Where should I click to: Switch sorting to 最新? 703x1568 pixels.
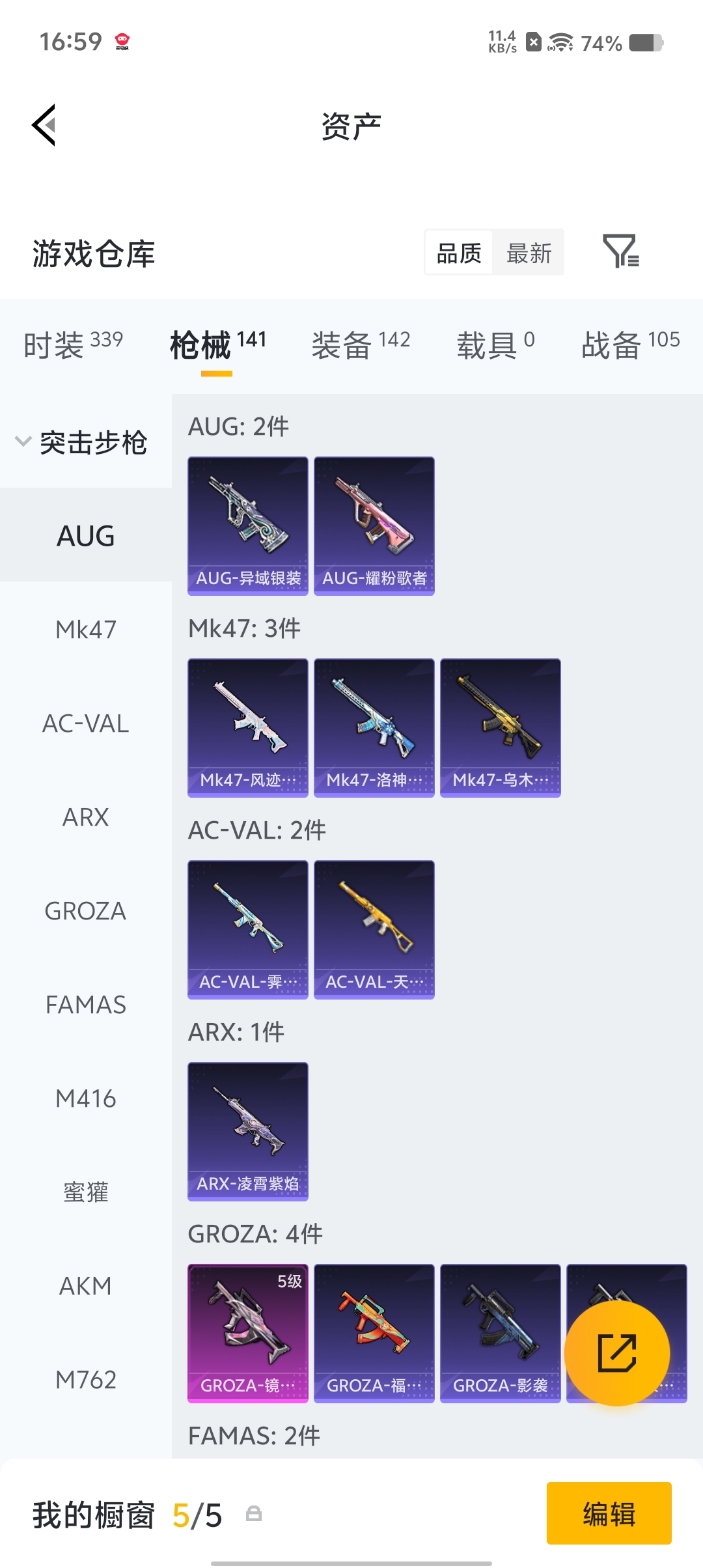(x=529, y=253)
